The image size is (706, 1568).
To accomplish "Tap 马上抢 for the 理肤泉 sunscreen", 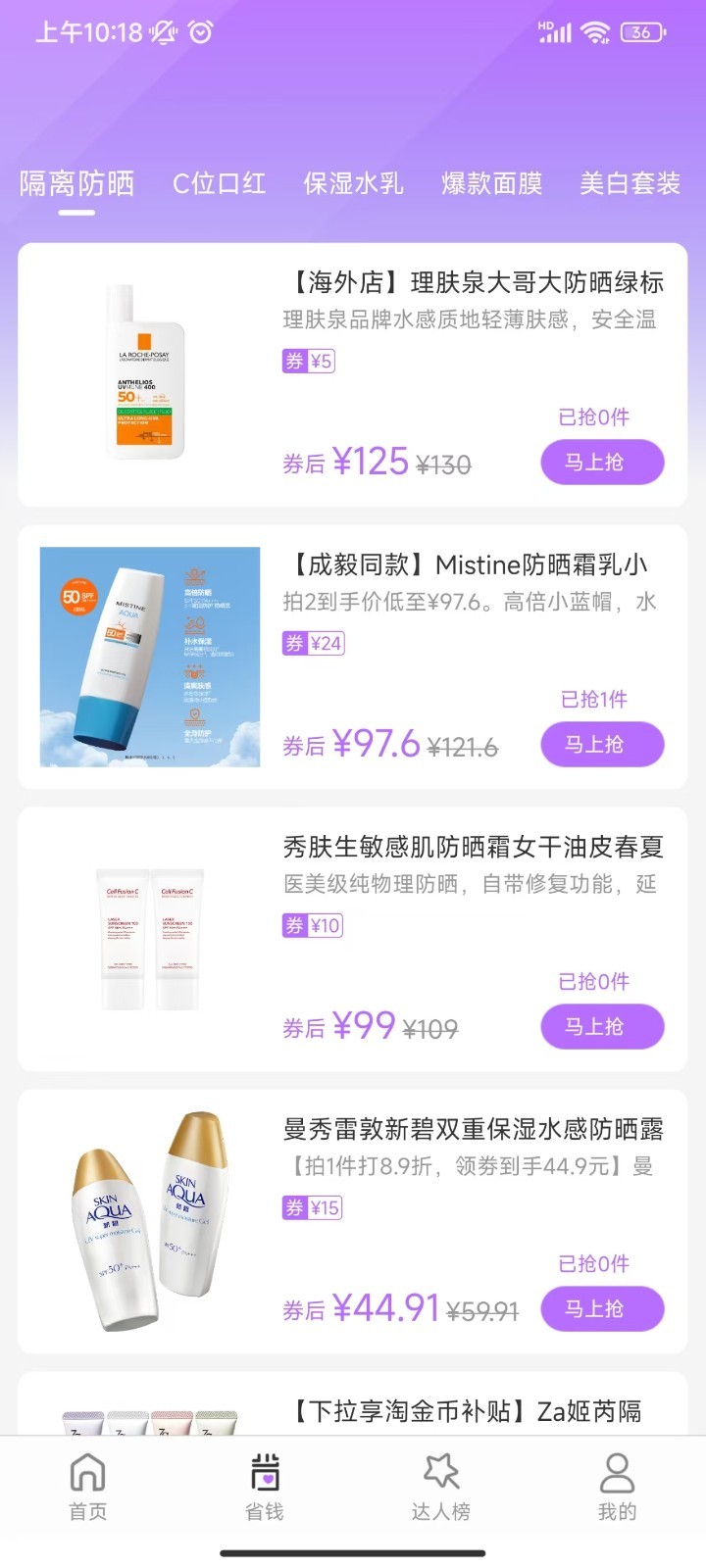I will (602, 462).
